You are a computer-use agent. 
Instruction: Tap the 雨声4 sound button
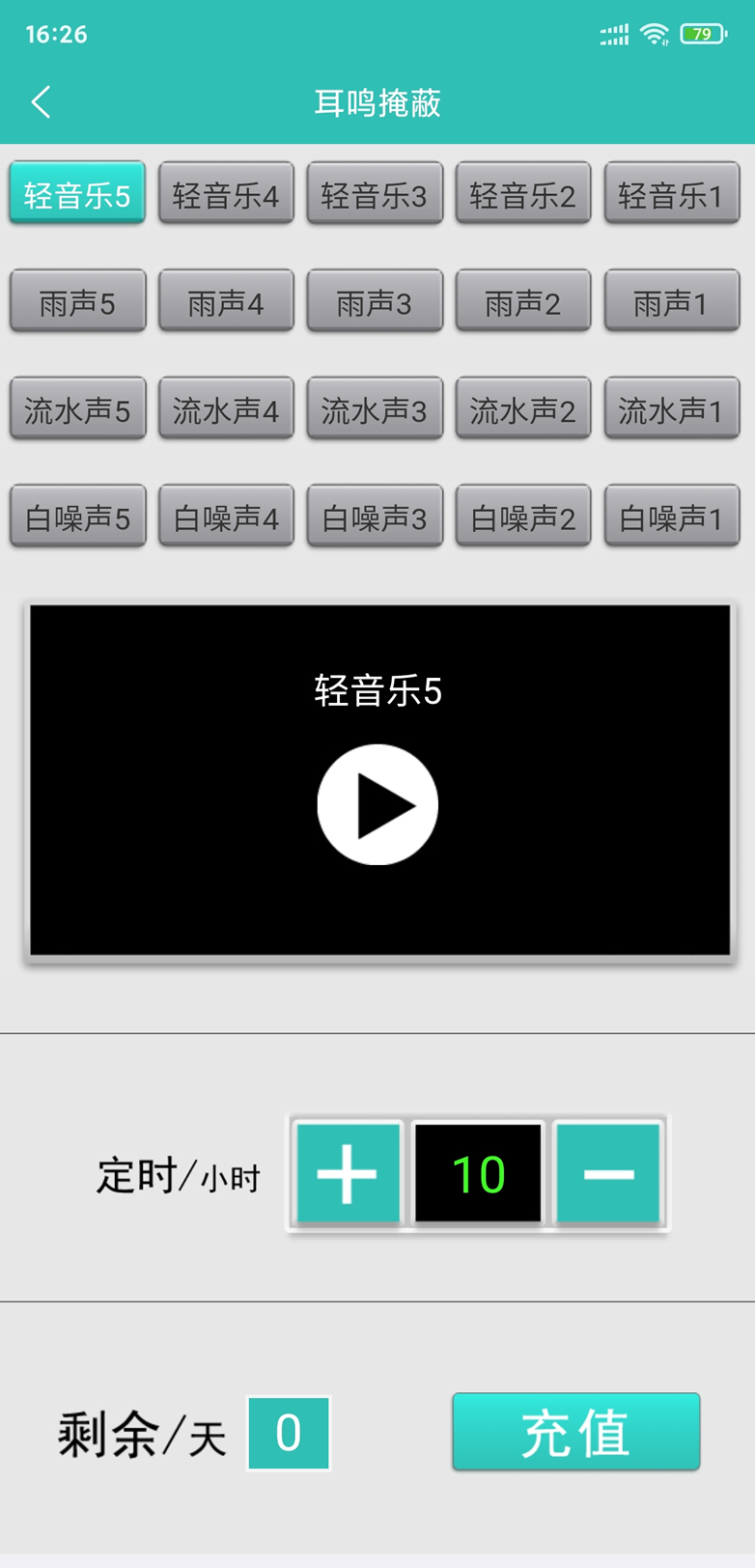pyautogui.click(x=226, y=302)
